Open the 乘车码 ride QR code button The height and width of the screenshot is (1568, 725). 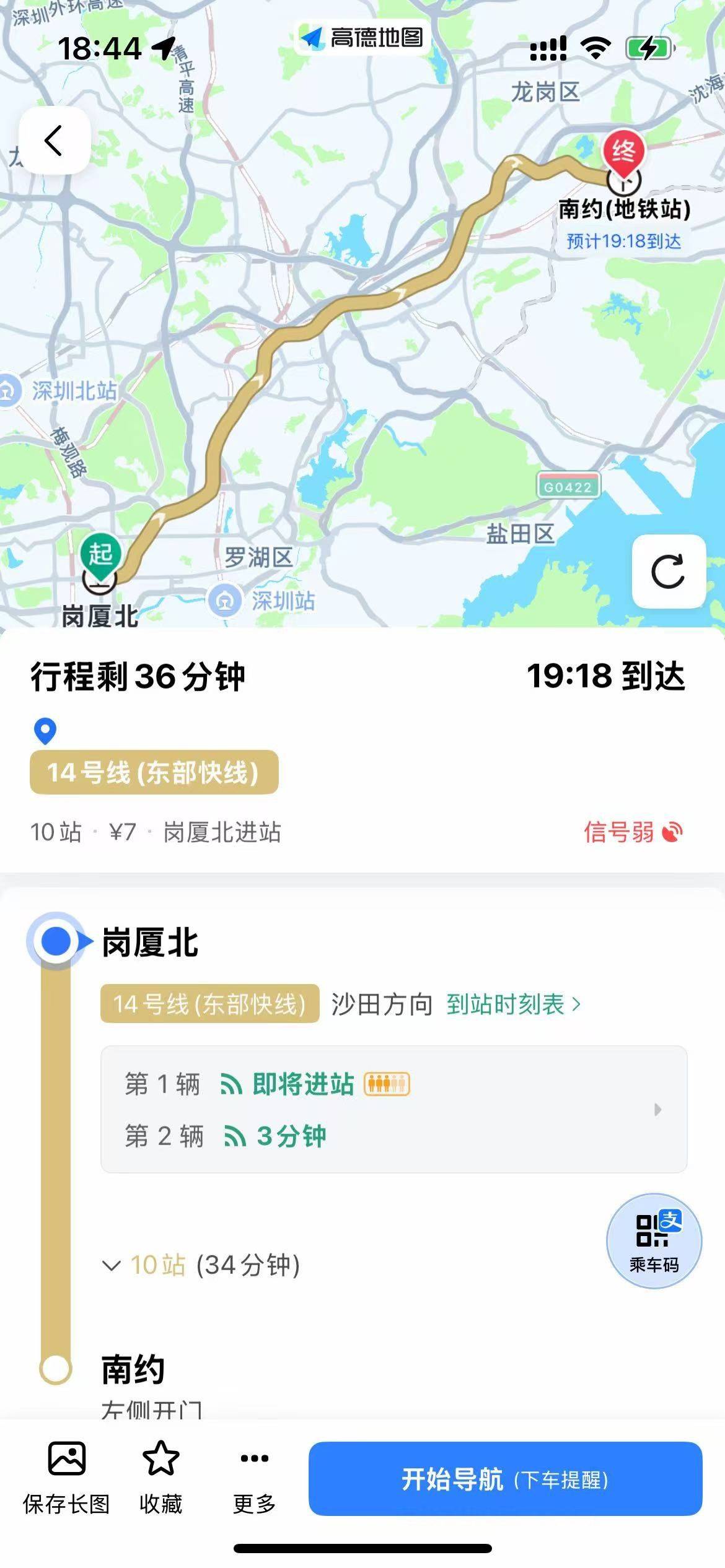coord(654,1240)
